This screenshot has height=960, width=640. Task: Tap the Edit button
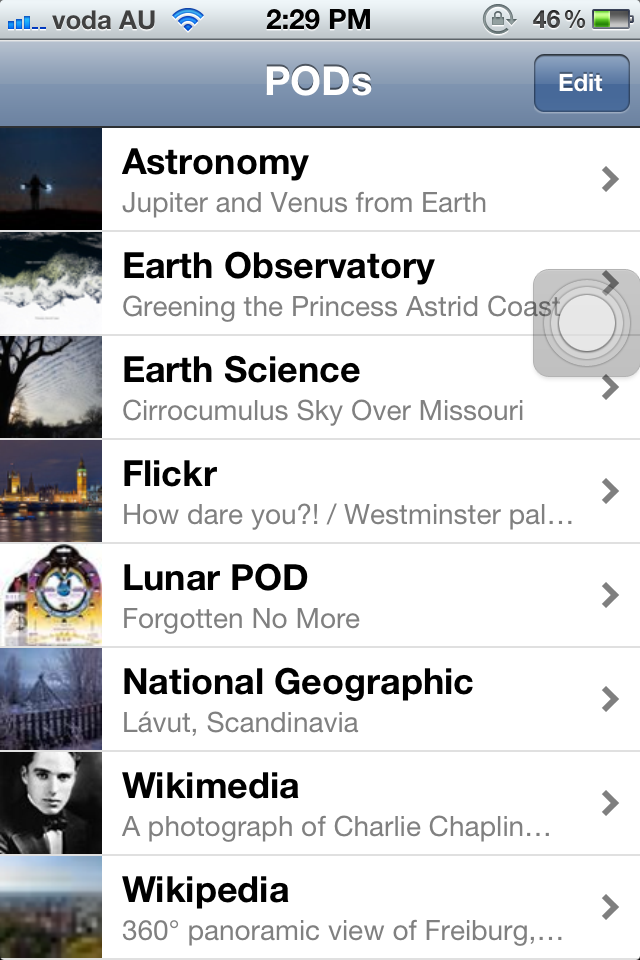tap(580, 83)
